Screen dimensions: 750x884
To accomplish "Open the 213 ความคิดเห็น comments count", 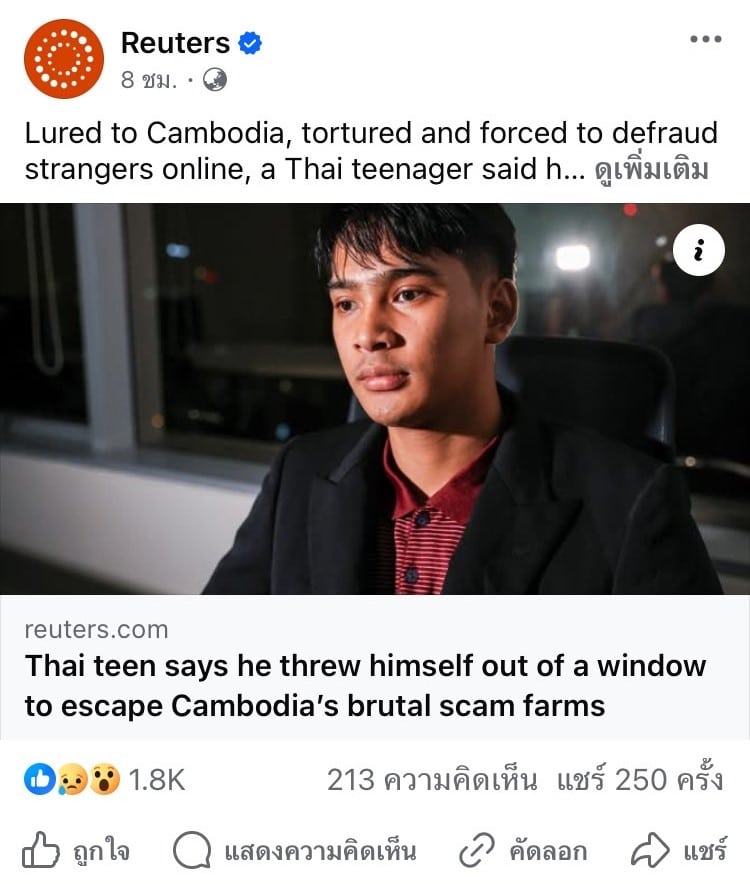I will [x=432, y=780].
